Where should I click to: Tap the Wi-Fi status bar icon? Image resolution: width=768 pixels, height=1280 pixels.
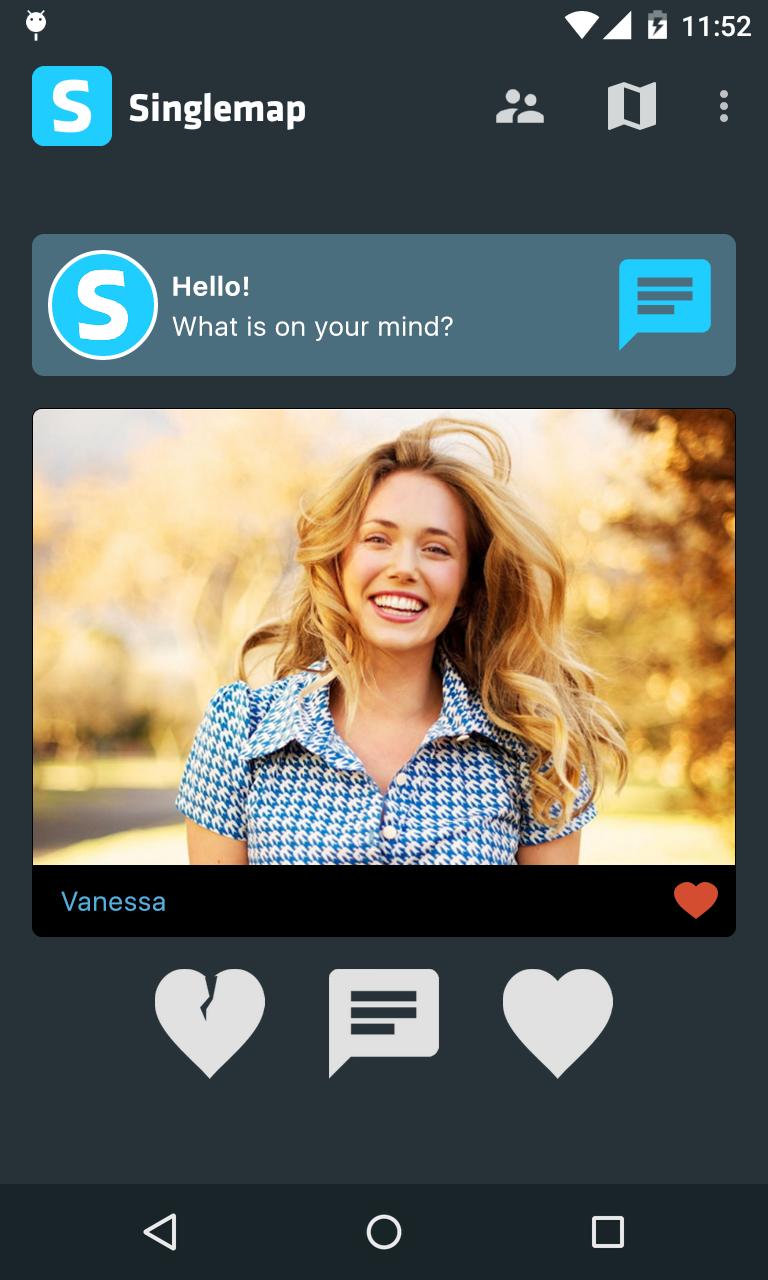(x=580, y=25)
